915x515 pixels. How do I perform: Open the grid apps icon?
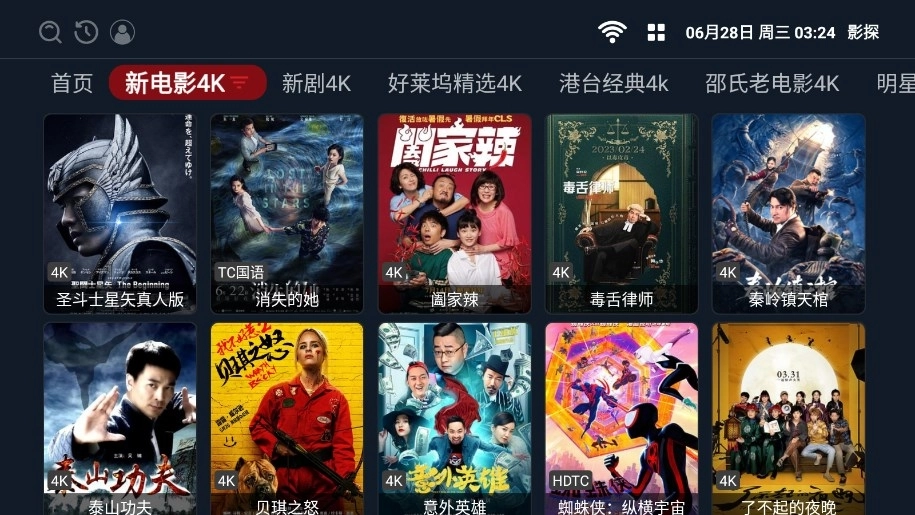[656, 32]
